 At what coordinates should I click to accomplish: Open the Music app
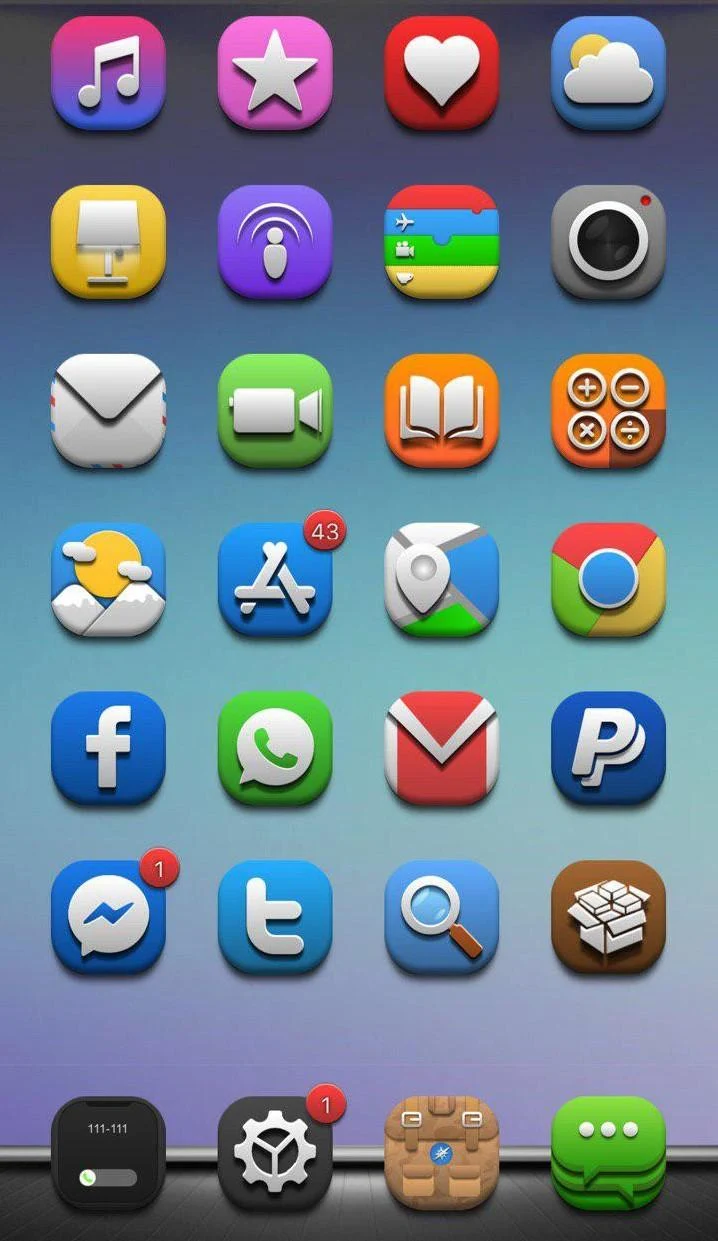pyautogui.click(x=108, y=73)
